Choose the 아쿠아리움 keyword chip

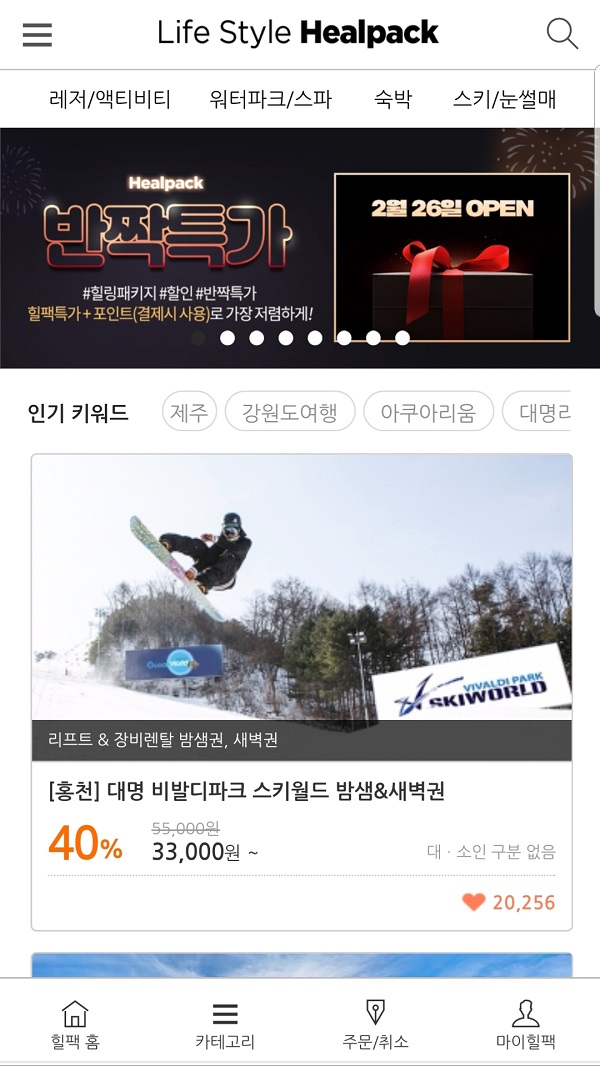[x=428, y=412]
